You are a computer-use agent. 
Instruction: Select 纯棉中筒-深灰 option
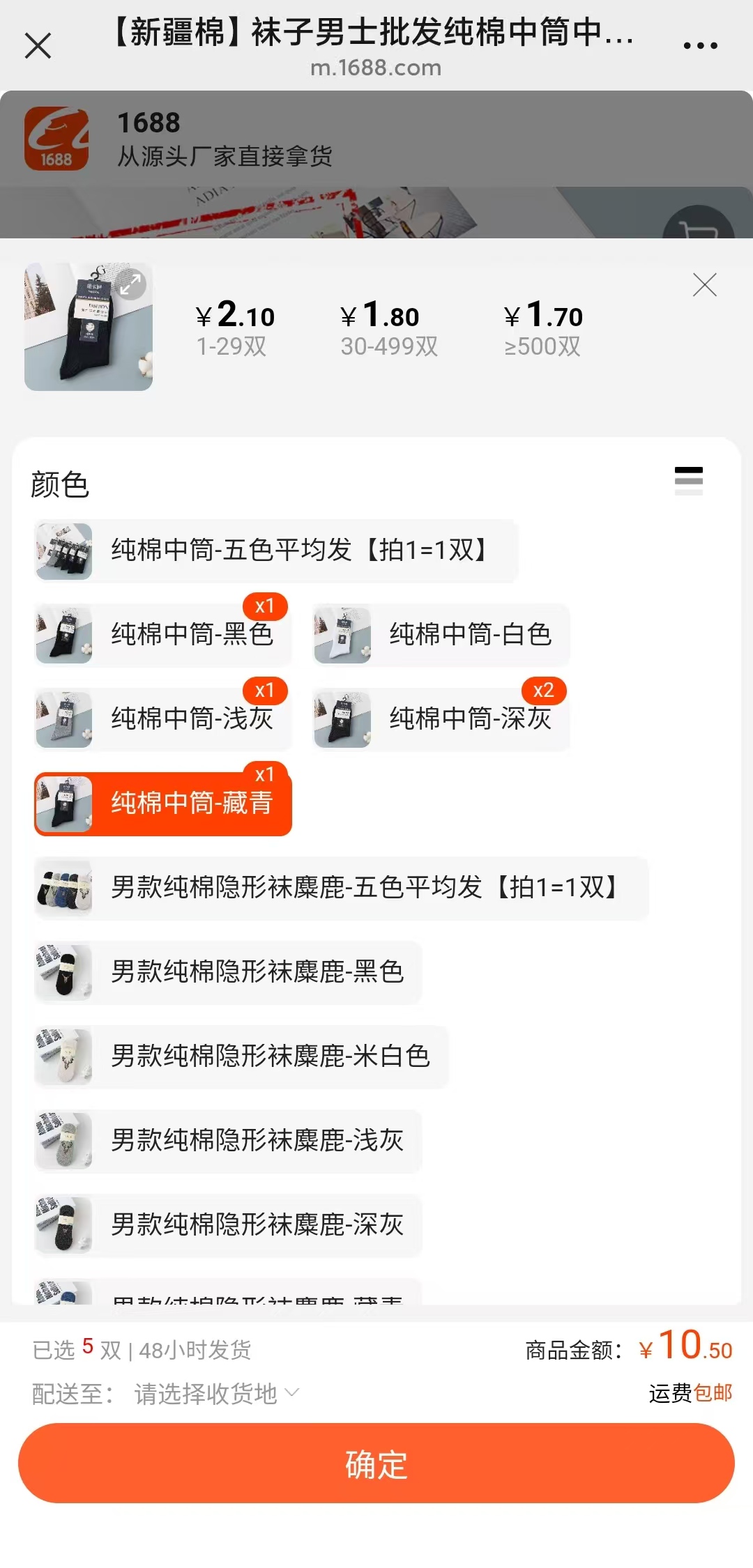pyautogui.click(x=441, y=719)
